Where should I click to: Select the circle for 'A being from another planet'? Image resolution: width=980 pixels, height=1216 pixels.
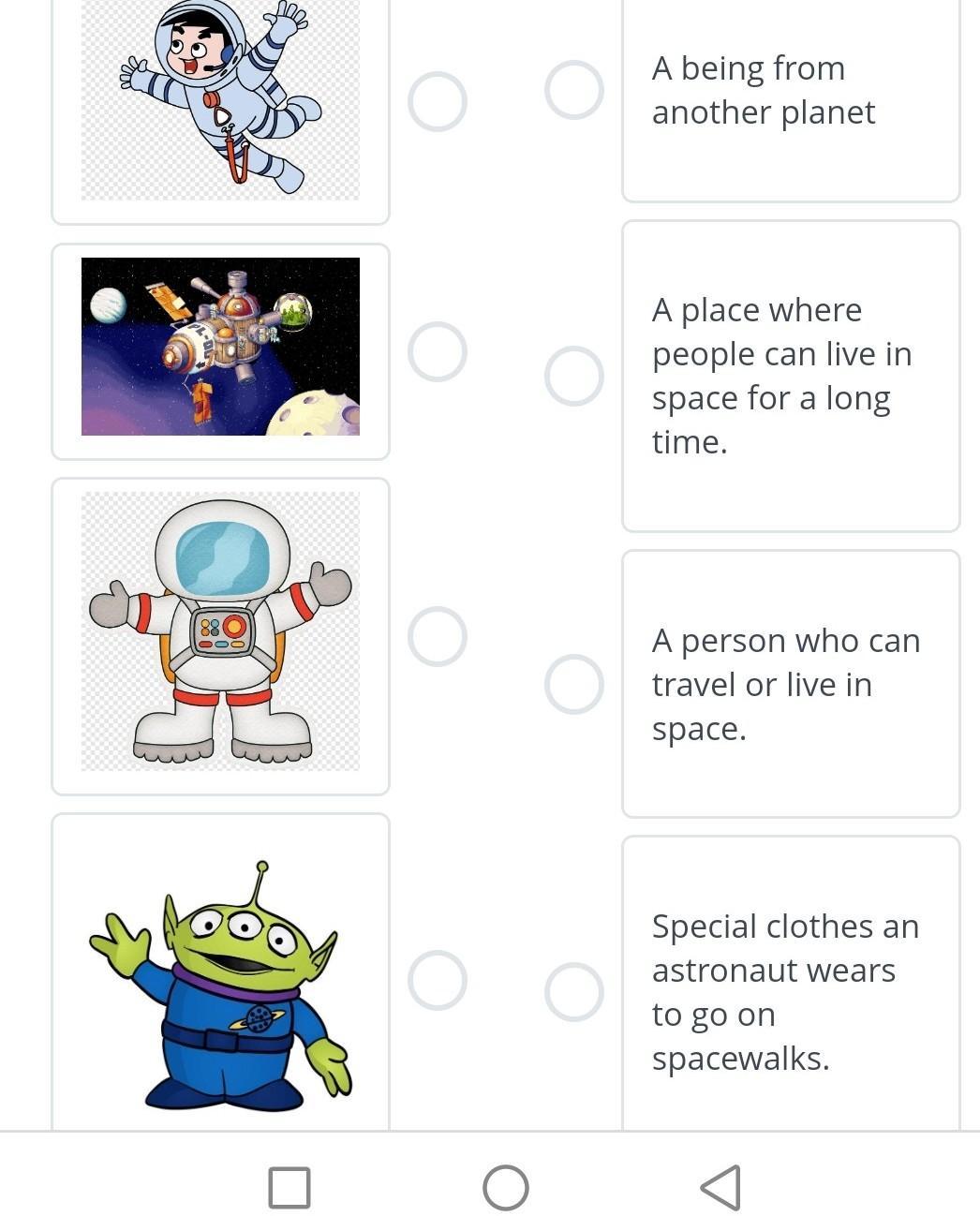point(573,90)
